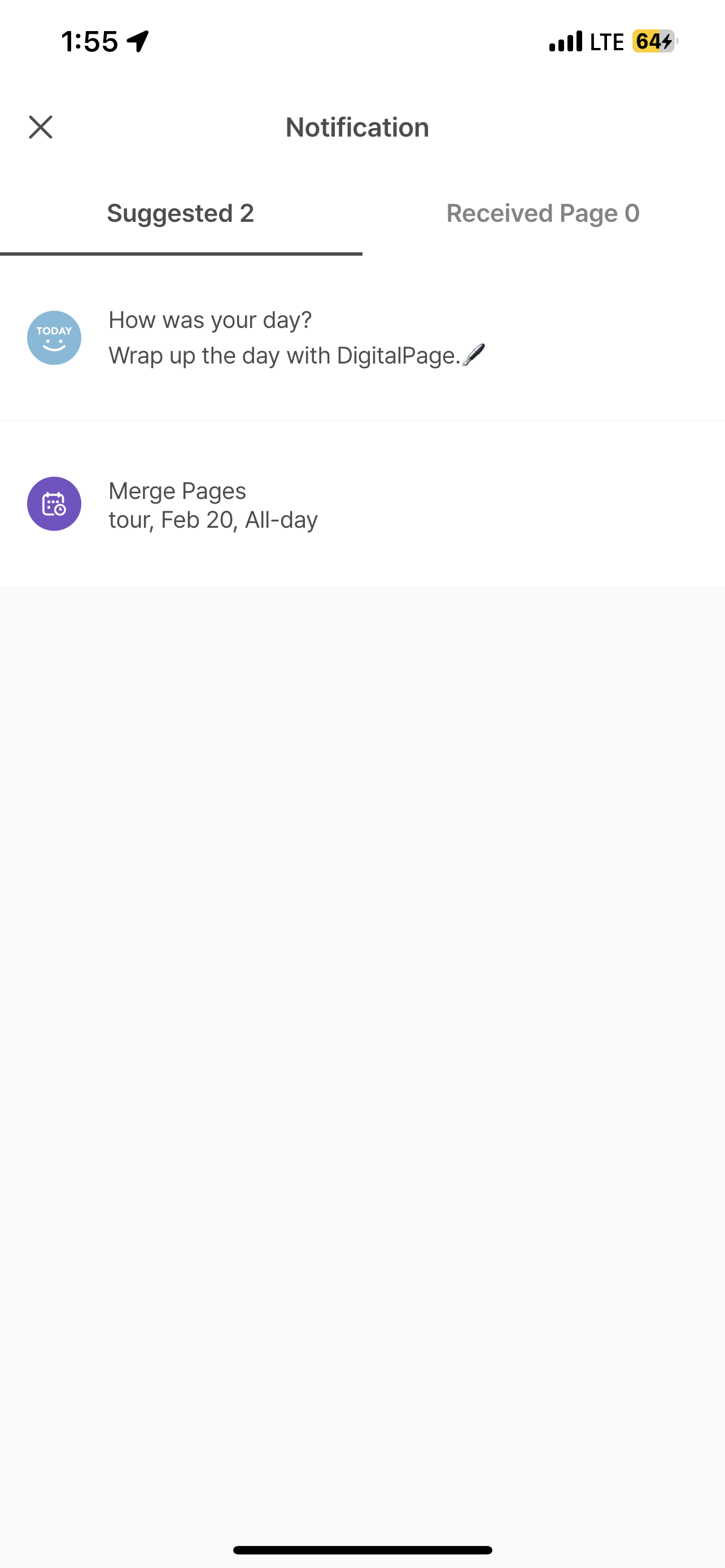Screen dimensions: 725x1568
Task: Open the Merge Pages tour suggestion
Action: pyautogui.click(x=362, y=504)
